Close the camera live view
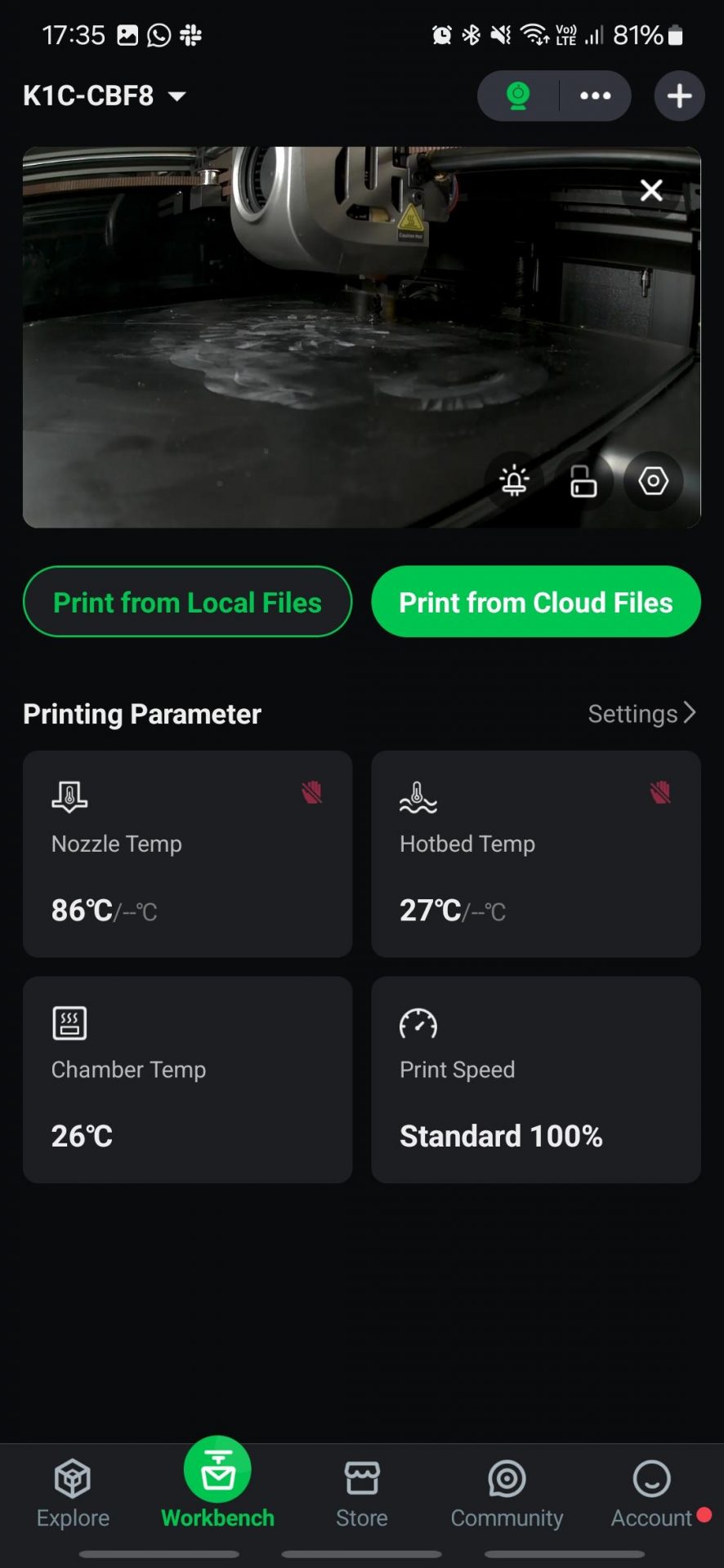This screenshot has height=1568, width=724. click(x=651, y=190)
